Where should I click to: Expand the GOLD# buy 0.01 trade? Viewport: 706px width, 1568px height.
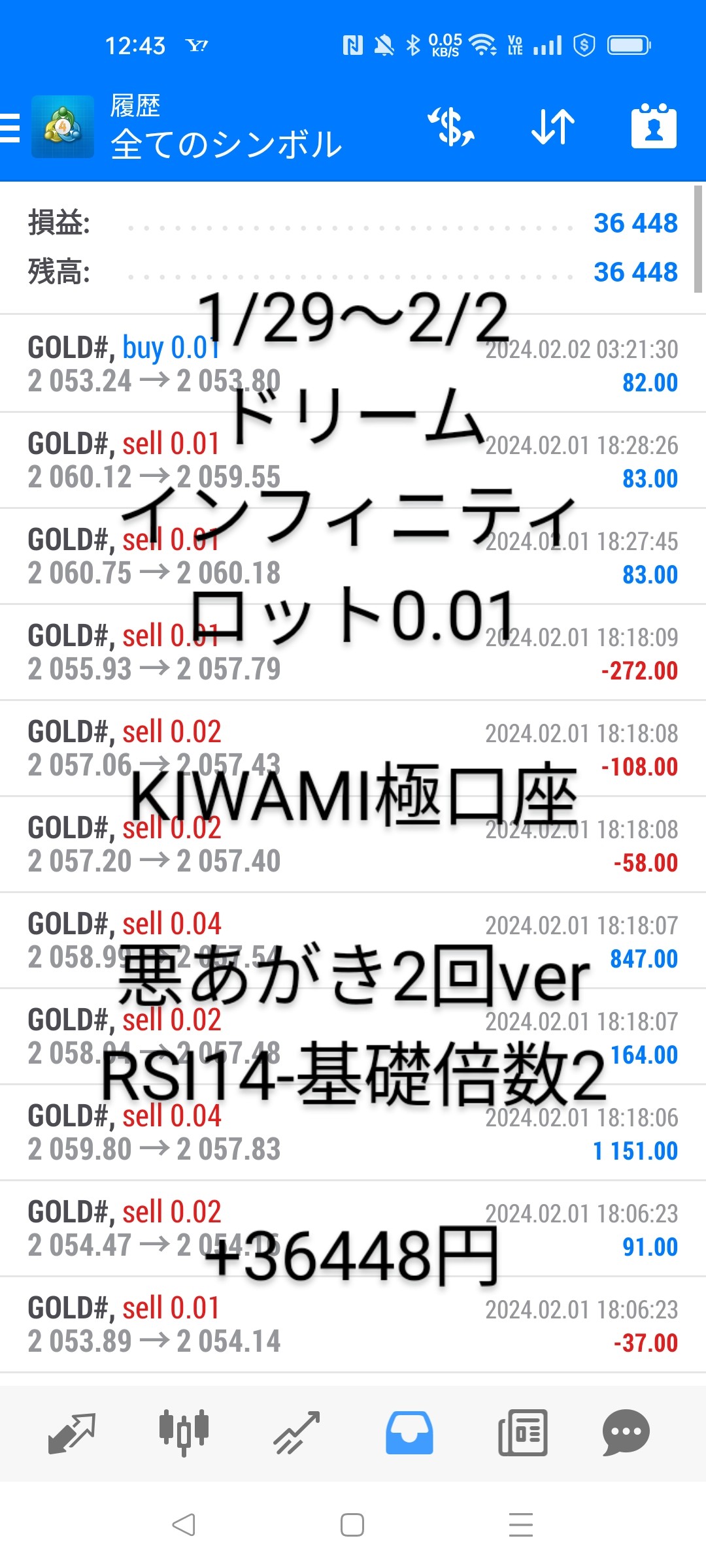pos(353,365)
